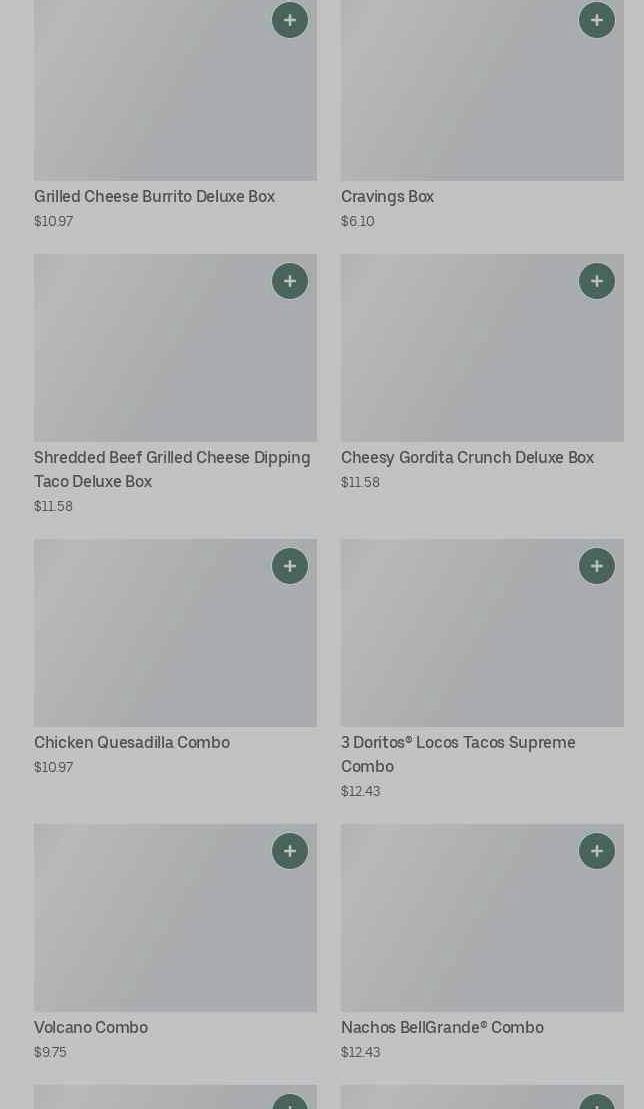This screenshot has width=644, height=1109.
Task: Add Cheesy Gordita Crunch Deluxe Box
Action: coord(597,281)
